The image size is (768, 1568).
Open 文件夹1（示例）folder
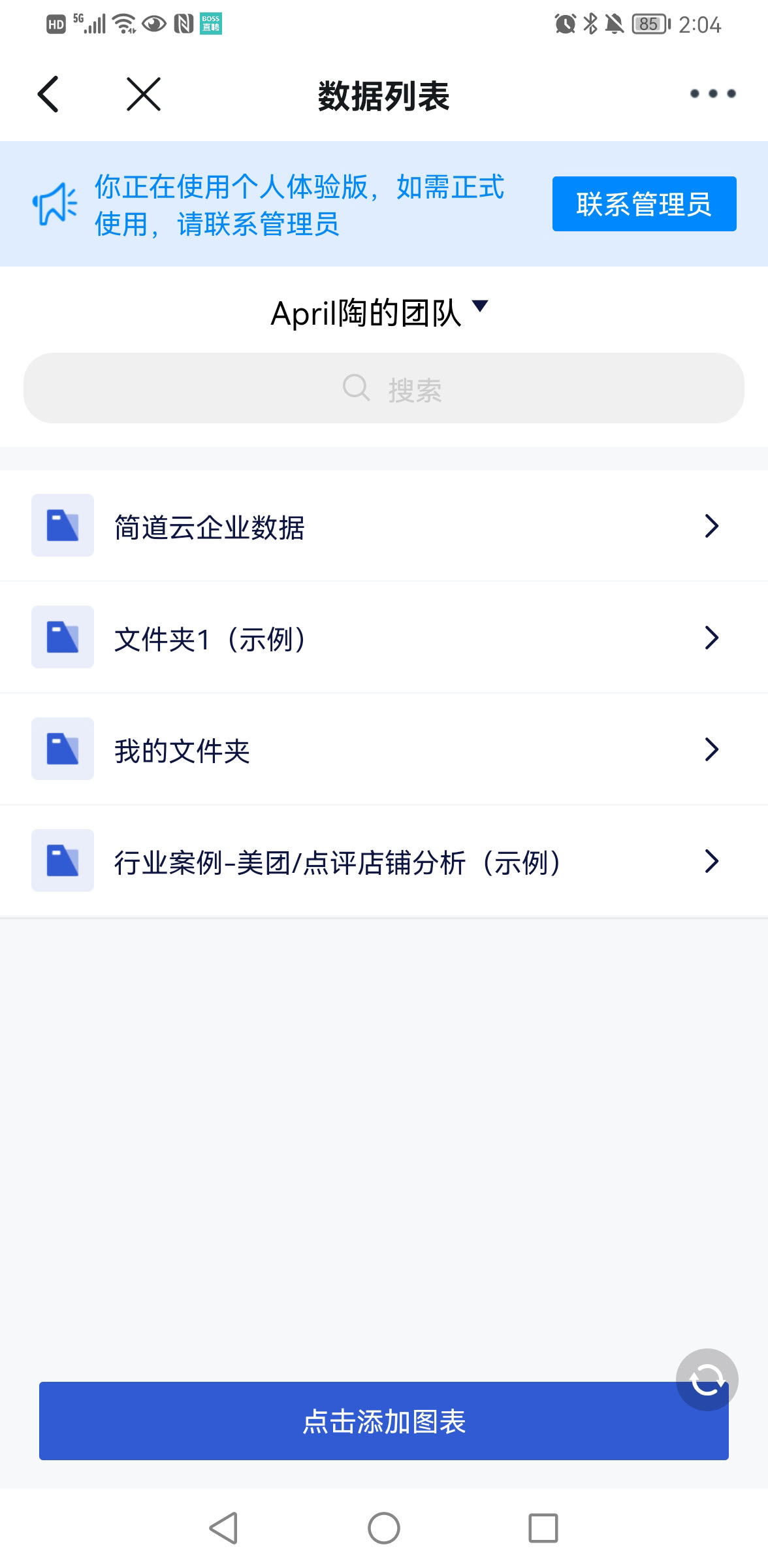pyautogui.click(x=384, y=638)
